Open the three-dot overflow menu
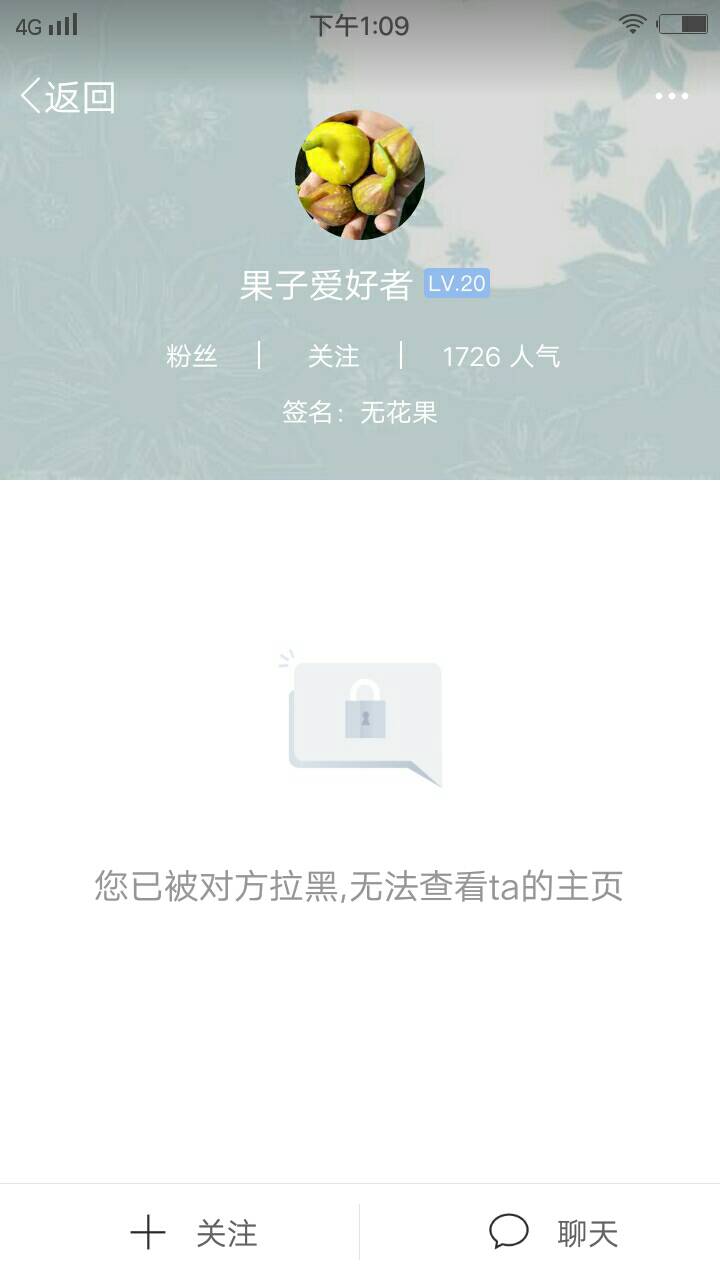Screen dimensions: 720x1280 pyautogui.click(x=671, y=97)
